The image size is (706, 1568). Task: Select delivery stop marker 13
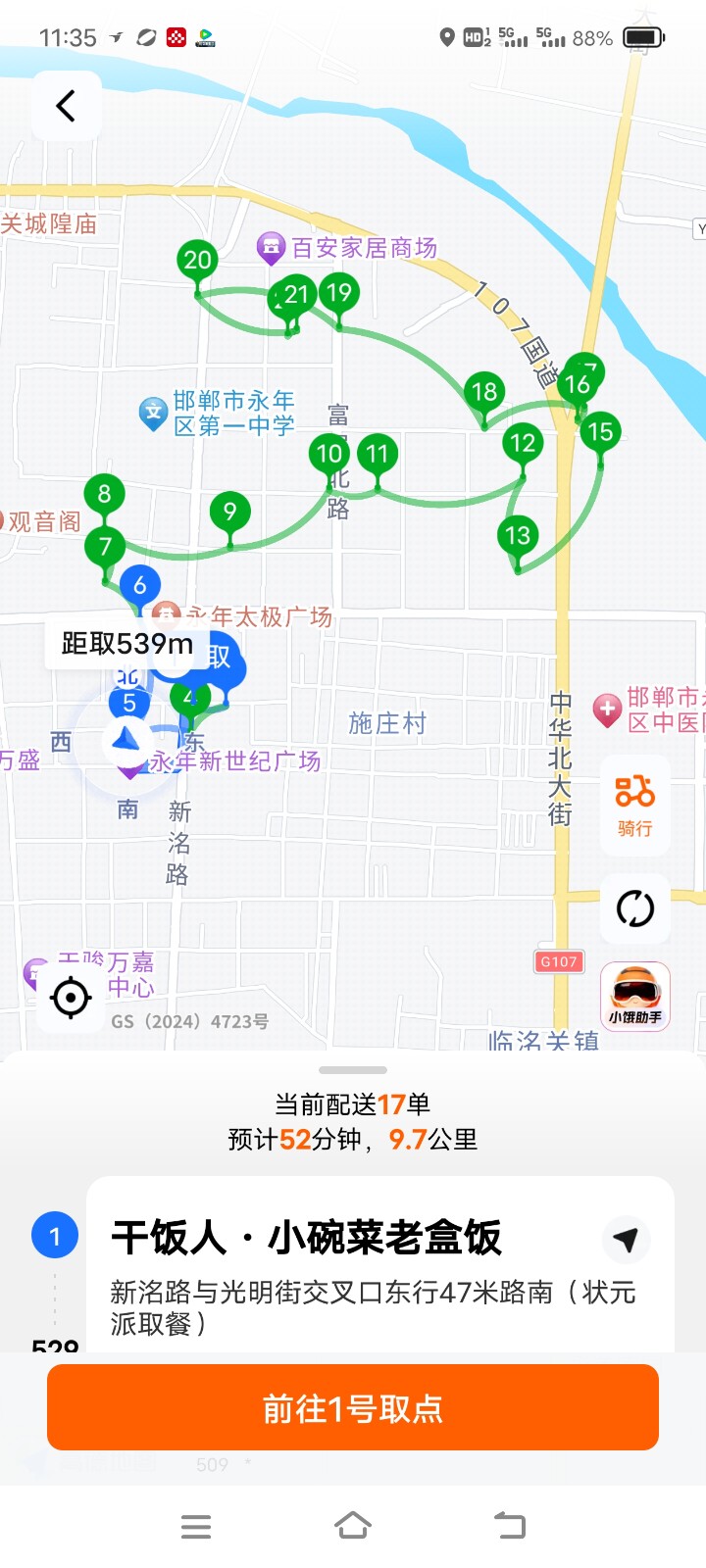tap(518, 536)
